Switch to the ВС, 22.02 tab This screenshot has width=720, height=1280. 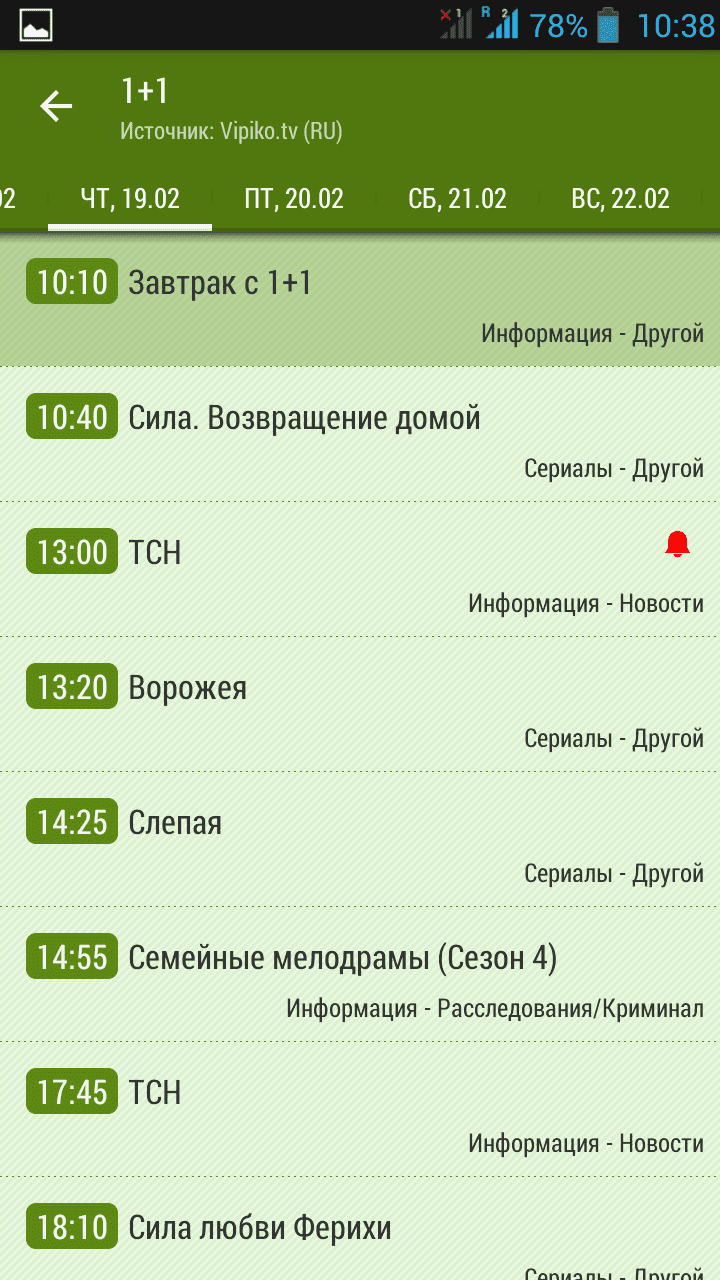coord(620,198)
